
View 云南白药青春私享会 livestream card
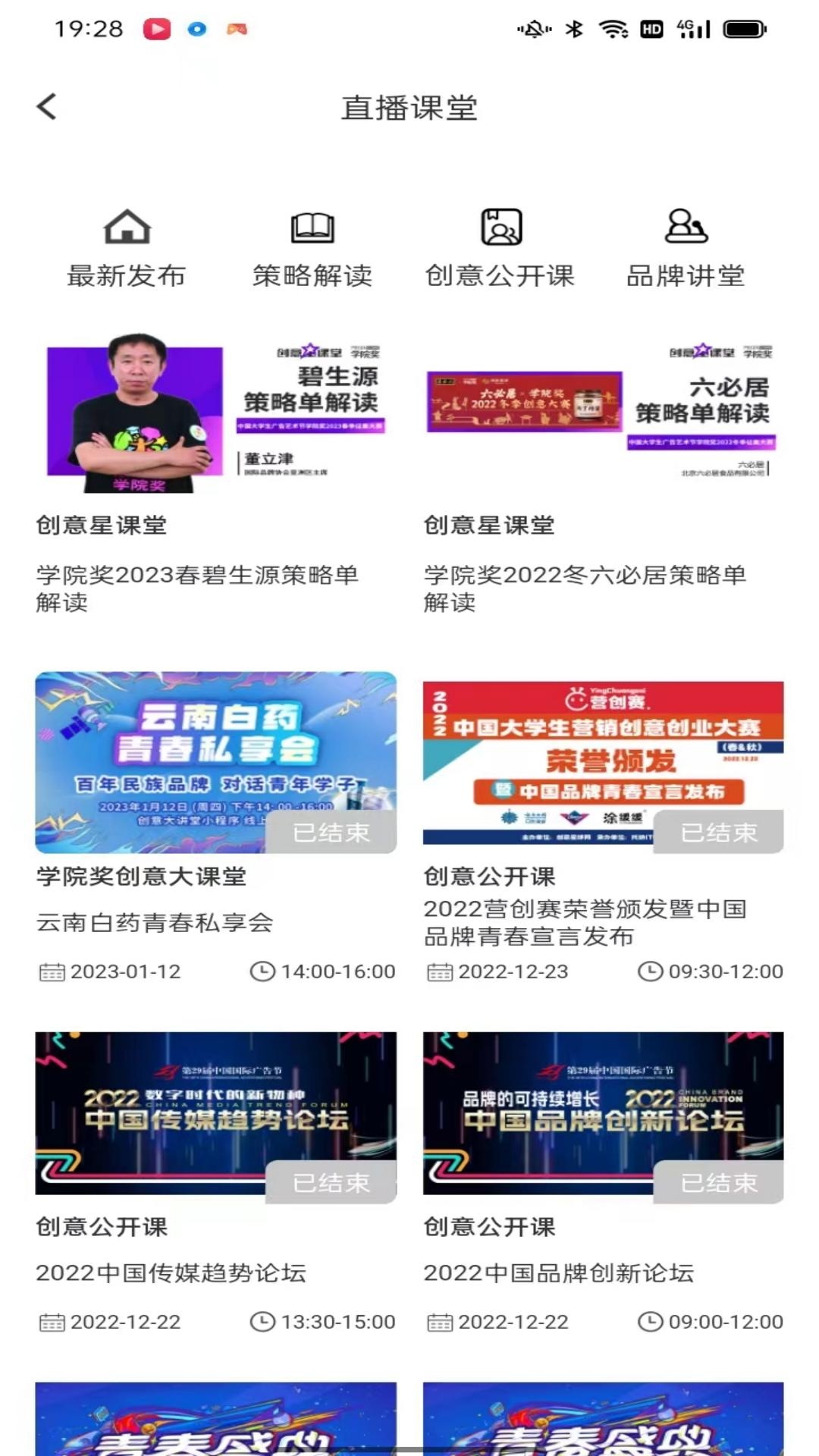pyautogui.click(x=216, y=762)
